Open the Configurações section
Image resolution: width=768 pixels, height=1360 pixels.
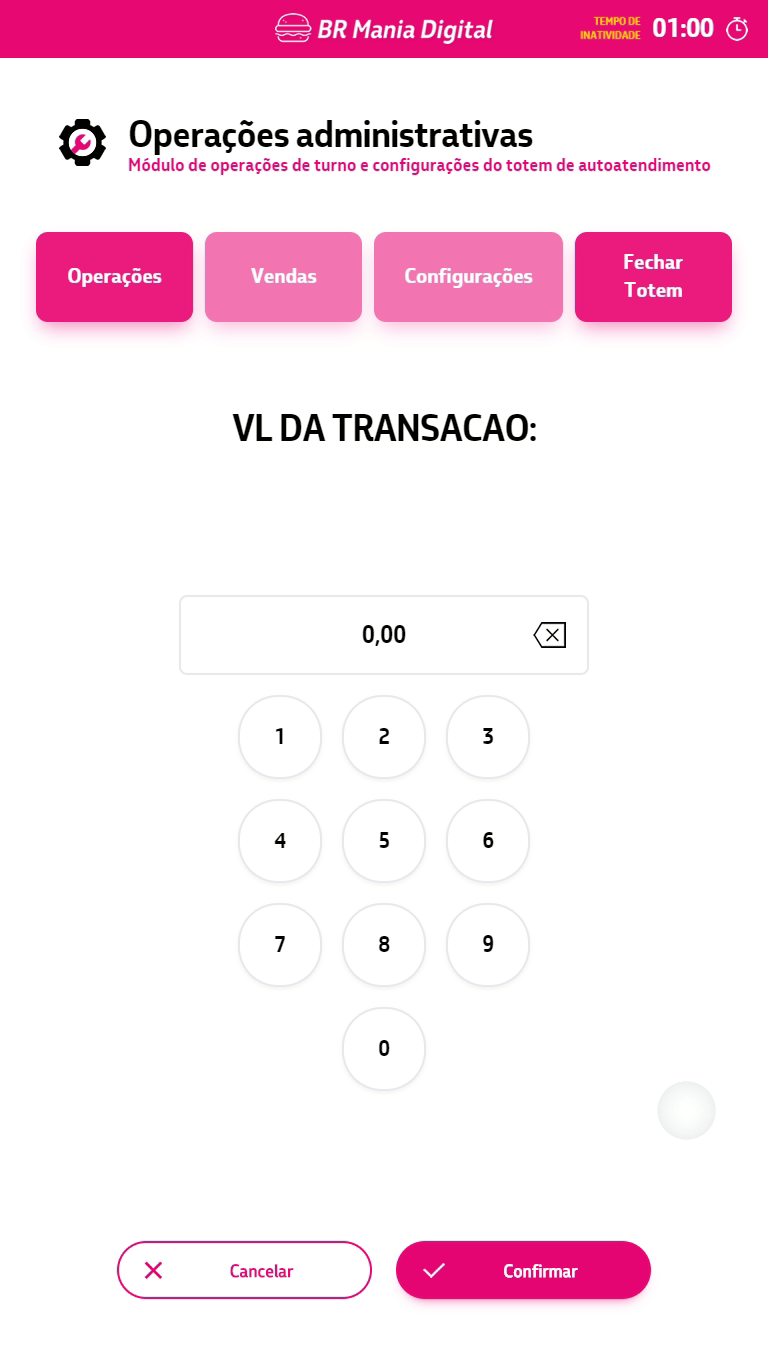(468, 277)
